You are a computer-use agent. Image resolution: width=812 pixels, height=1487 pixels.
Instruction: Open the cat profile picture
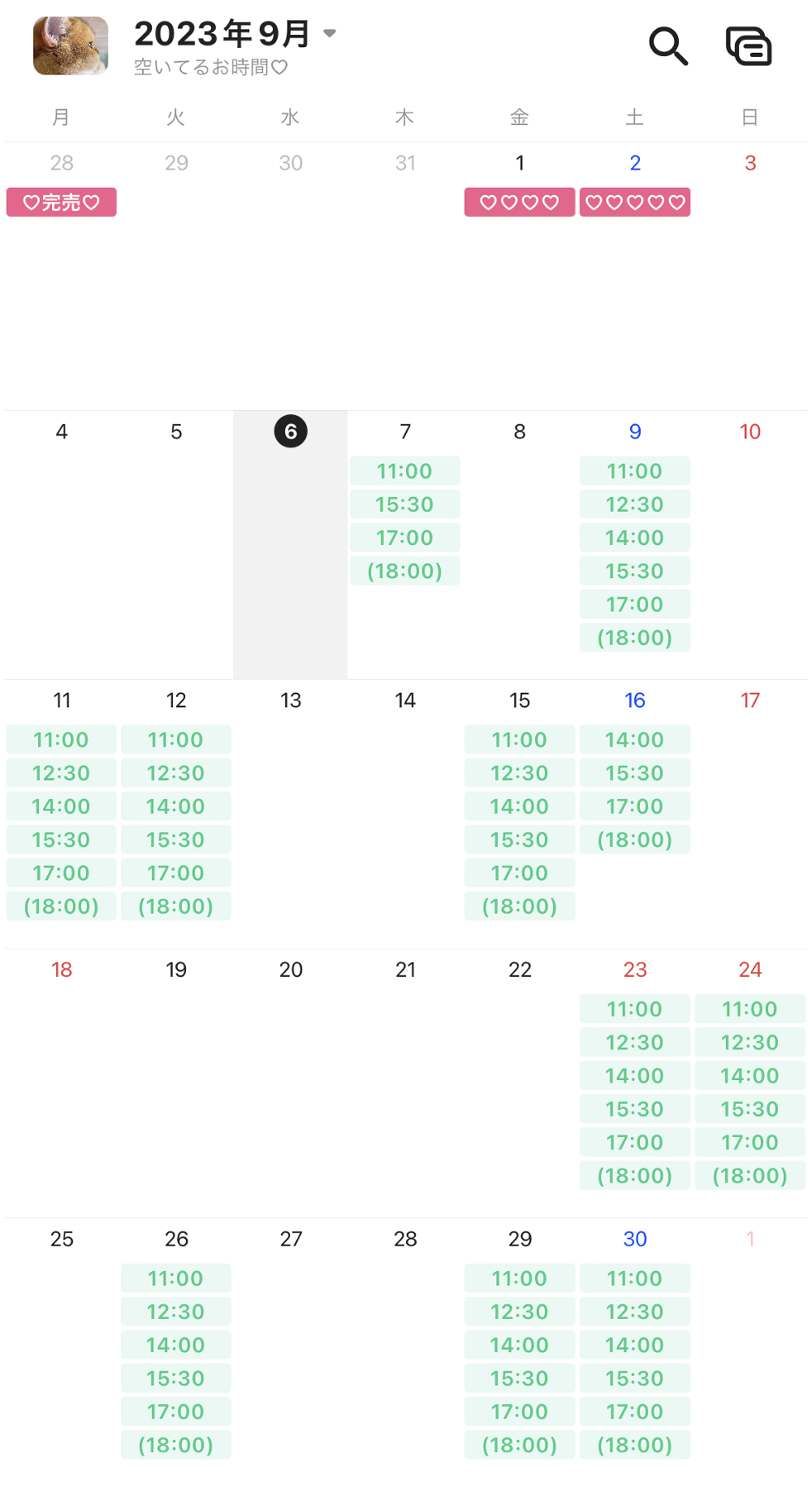click(x=71, y=45)
